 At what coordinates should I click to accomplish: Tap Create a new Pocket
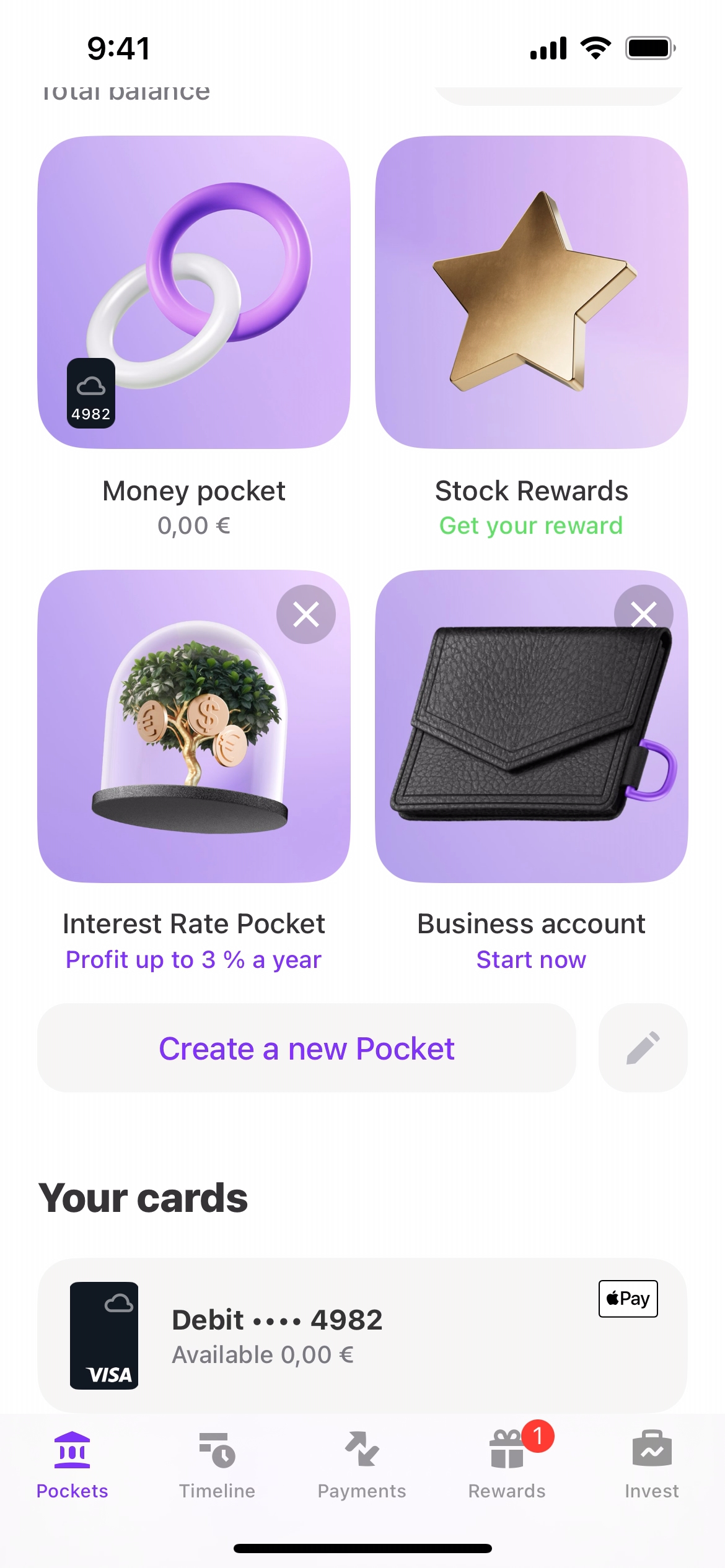click(x=307, y=1048)
